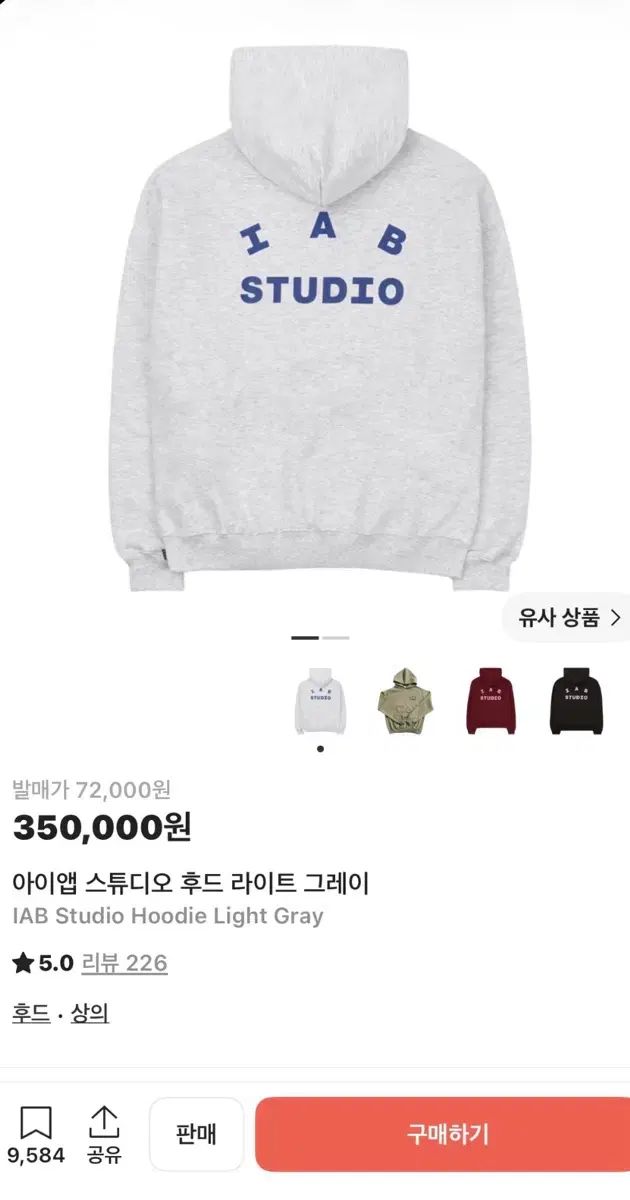Open the 리뷰 226 reviews link
The width and height of the screenshot is (630, 1200).
pyautogui.click(x=124, y=963)
